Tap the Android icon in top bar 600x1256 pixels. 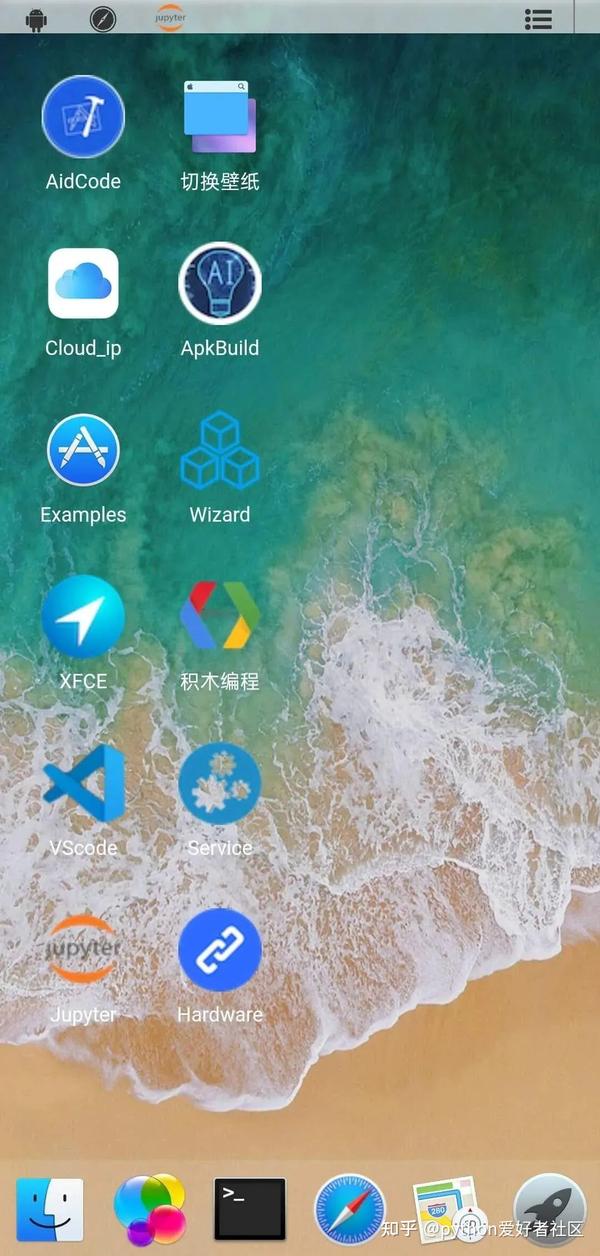pos(36,18)
